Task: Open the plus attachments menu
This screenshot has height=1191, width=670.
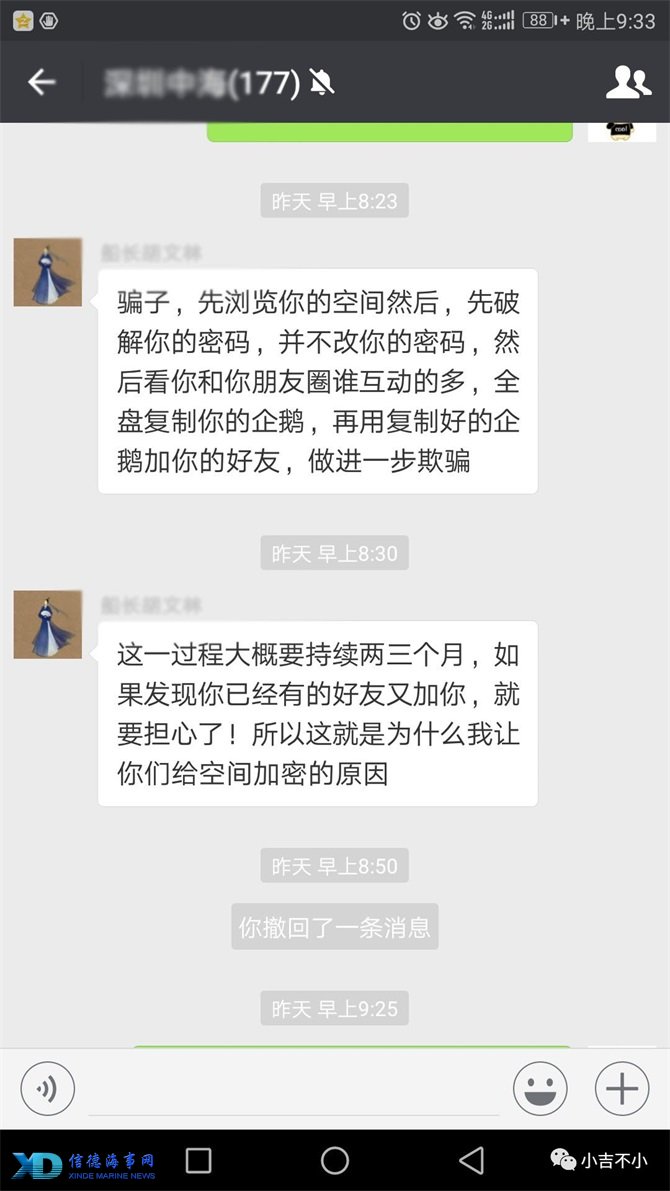Action: [x=622, y=1088]
